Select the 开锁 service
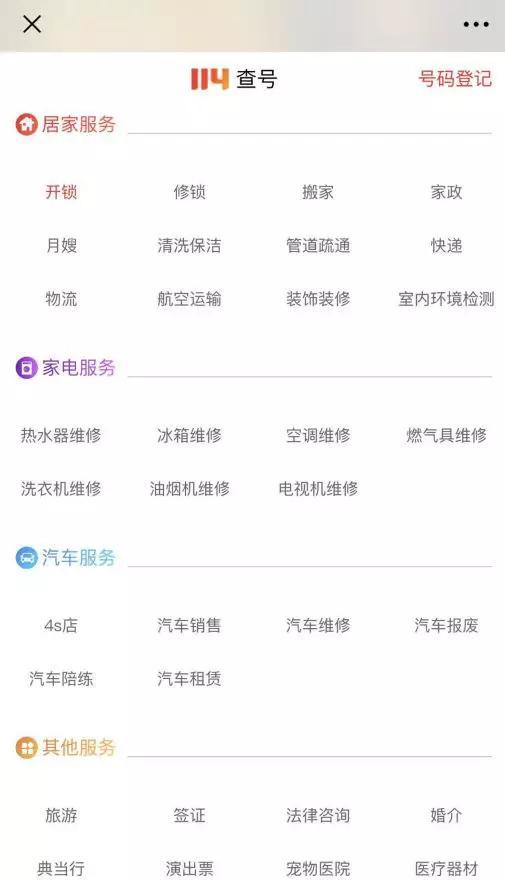 click(61, 192)
